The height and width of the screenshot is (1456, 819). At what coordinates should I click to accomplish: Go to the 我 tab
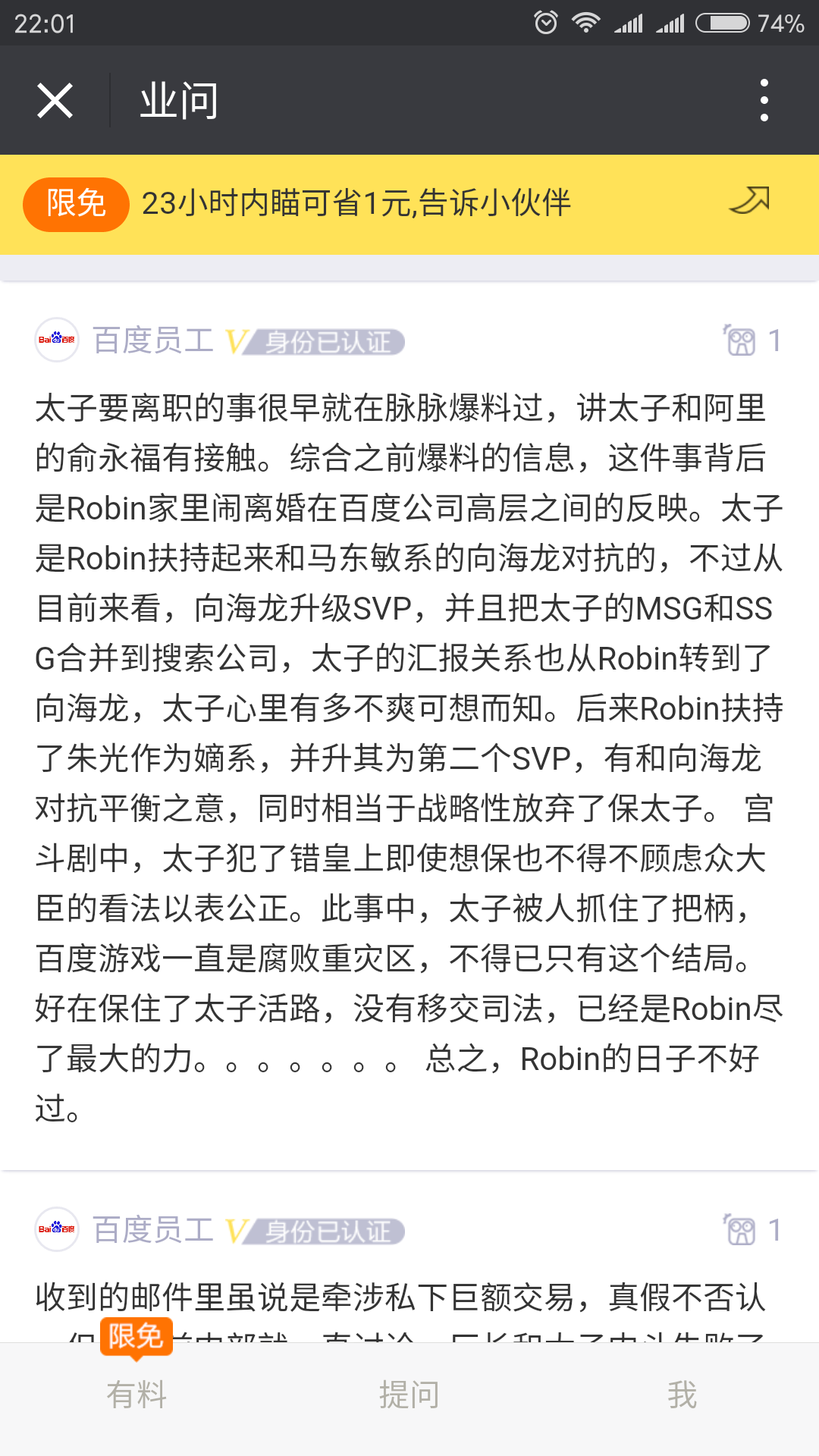pyautogui.click(x=682, y=1394)
